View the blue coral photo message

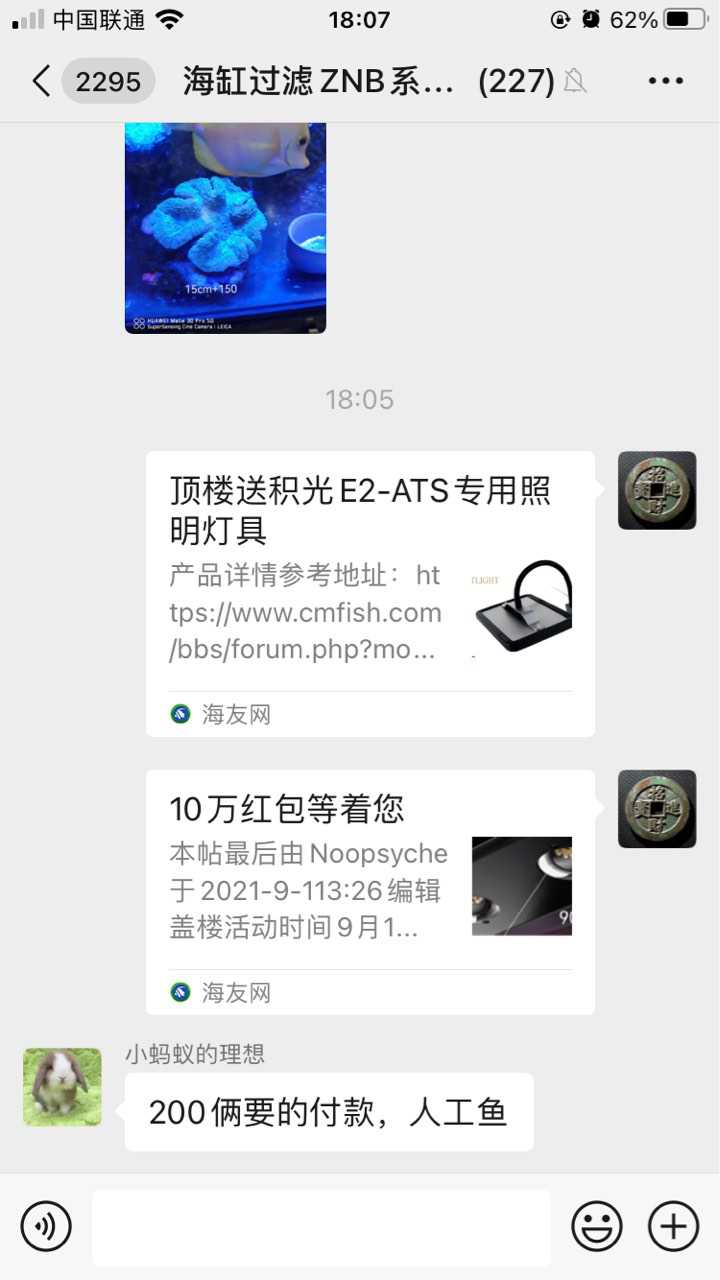click(x=225, y=227)
